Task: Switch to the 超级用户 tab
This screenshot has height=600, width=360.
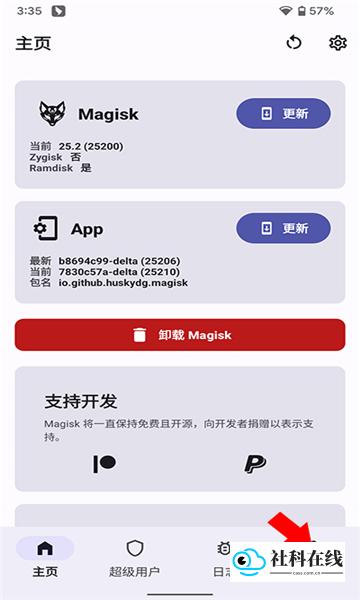Action: click(x=135, y=558)
